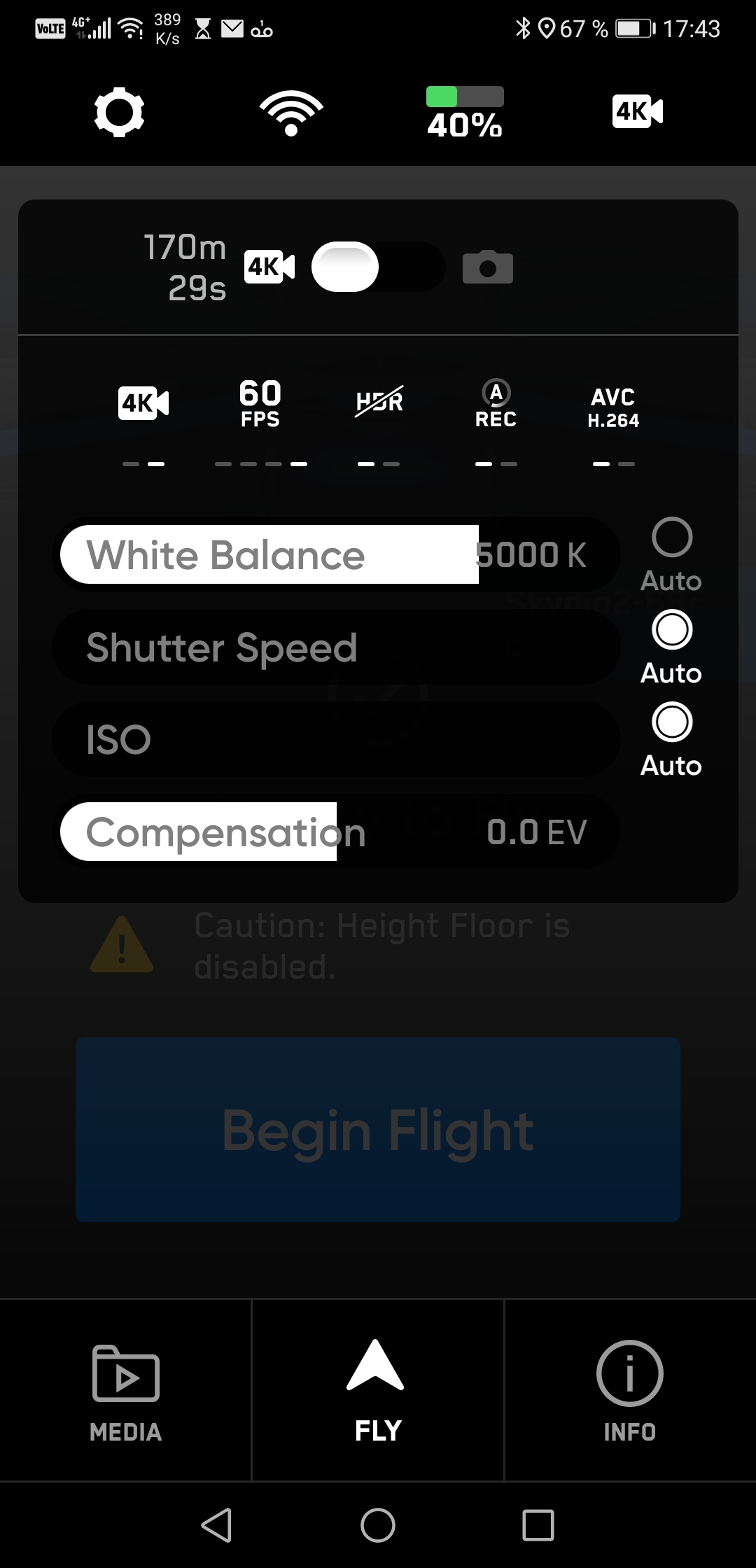
Task: Toggle the auto REC setting
Action: tap(496, 404)
